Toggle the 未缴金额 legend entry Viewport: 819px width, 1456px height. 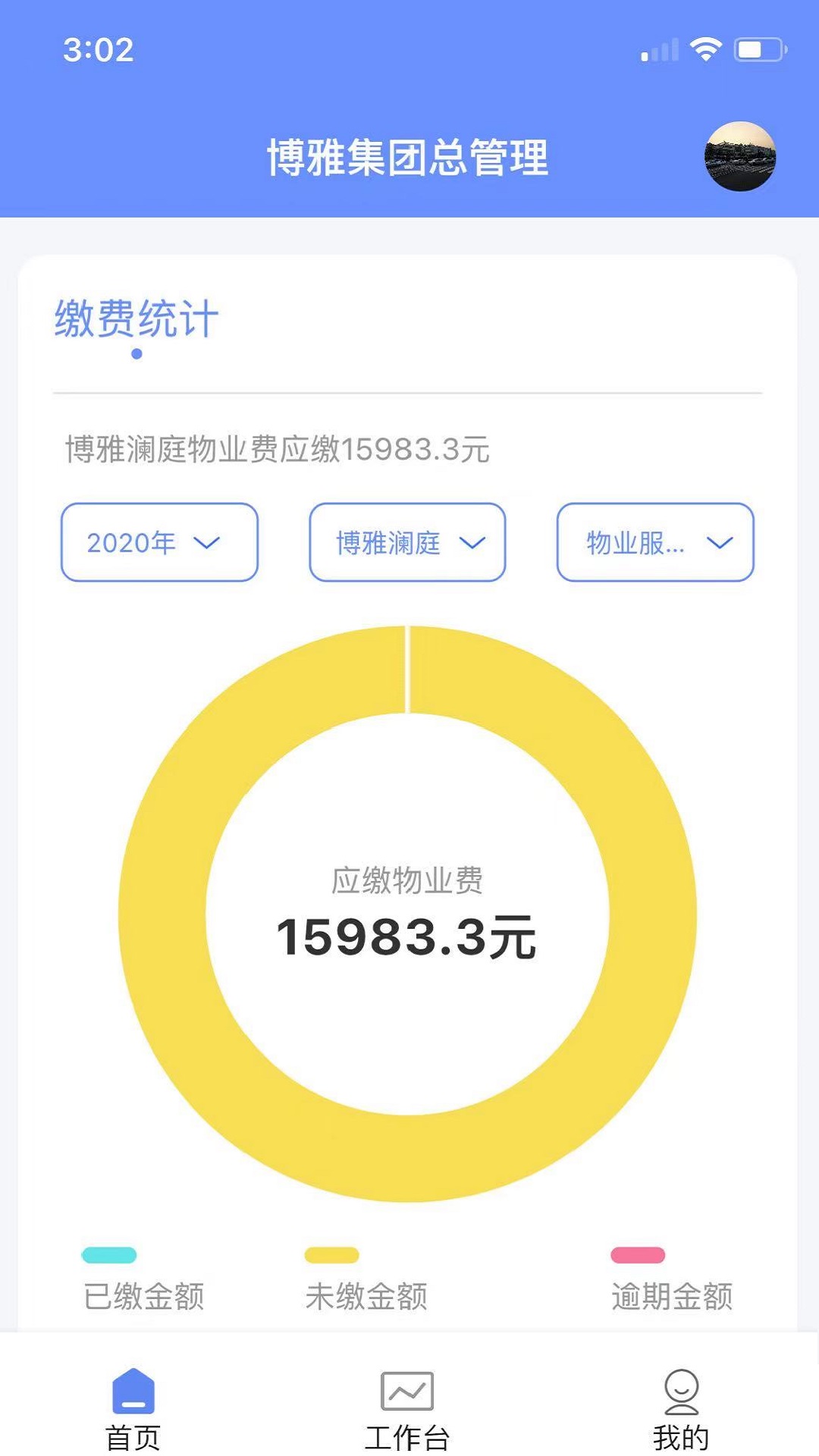coord(367,1291)
